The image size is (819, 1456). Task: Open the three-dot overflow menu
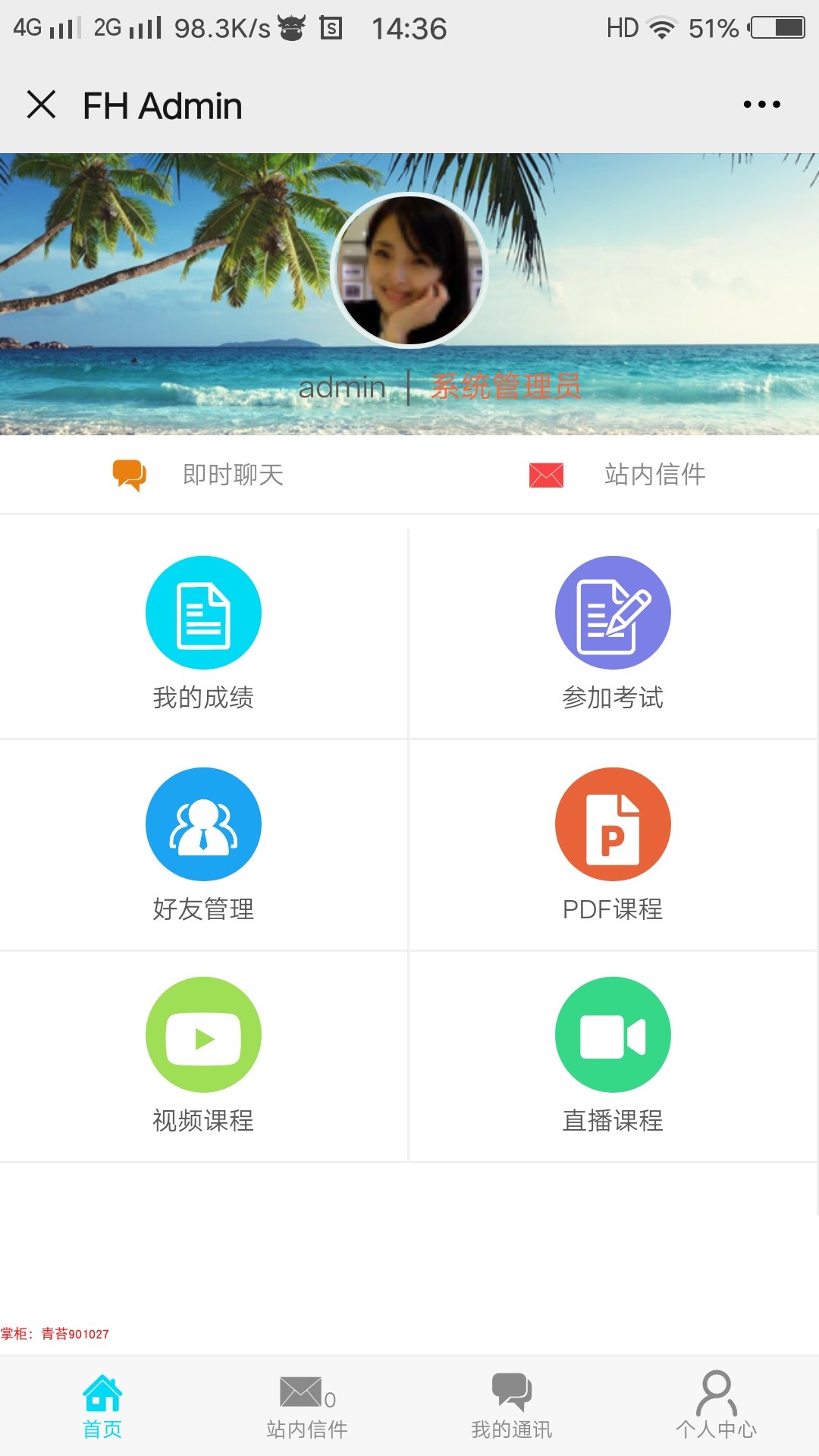coord(761,105)
